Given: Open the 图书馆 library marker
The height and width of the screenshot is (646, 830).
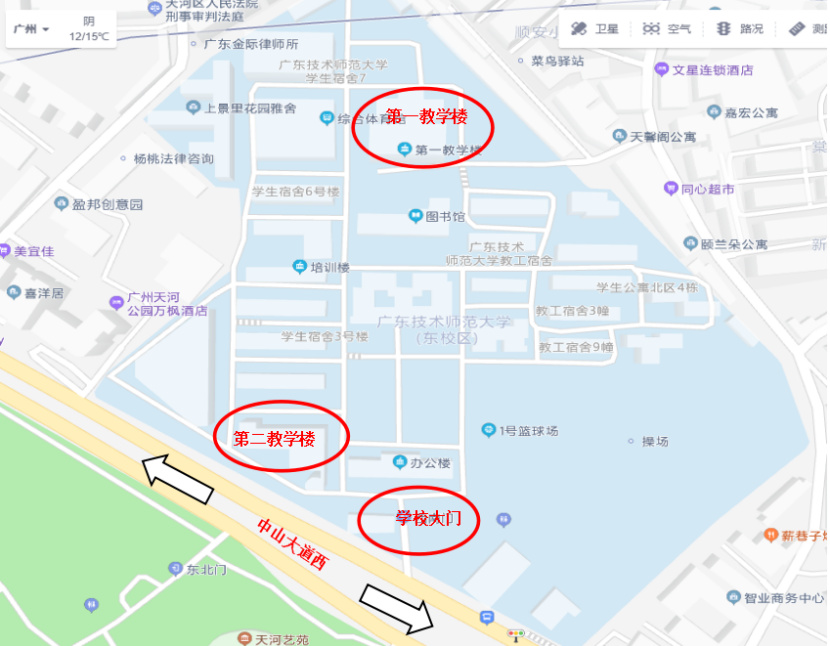Looking at the screenshot, I should (x=416, y=216).
